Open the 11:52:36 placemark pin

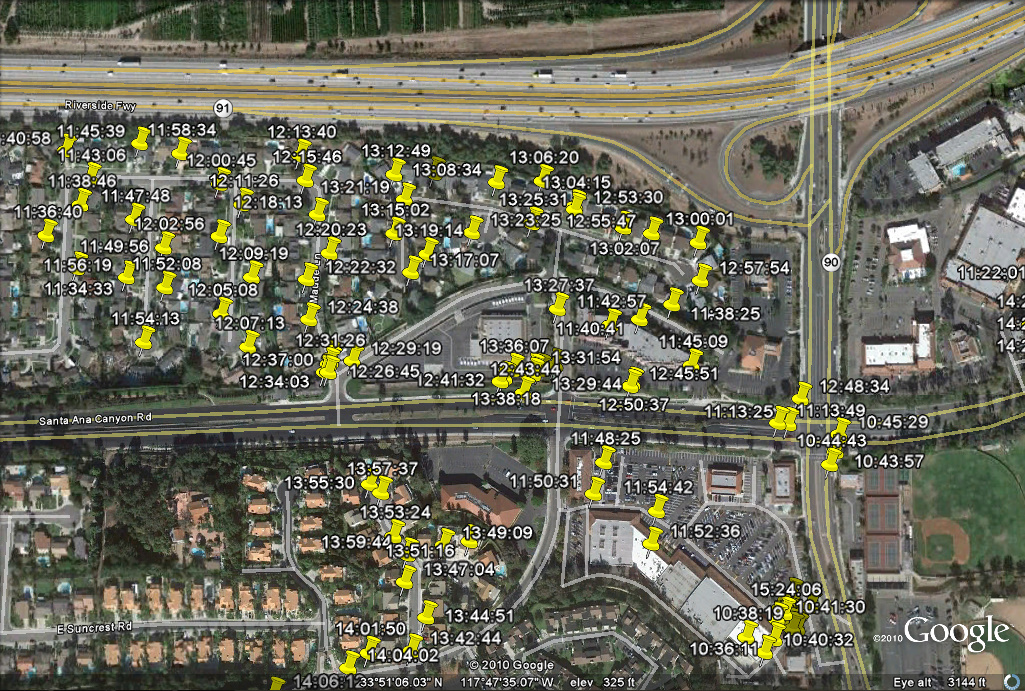[x=653, y=540]
